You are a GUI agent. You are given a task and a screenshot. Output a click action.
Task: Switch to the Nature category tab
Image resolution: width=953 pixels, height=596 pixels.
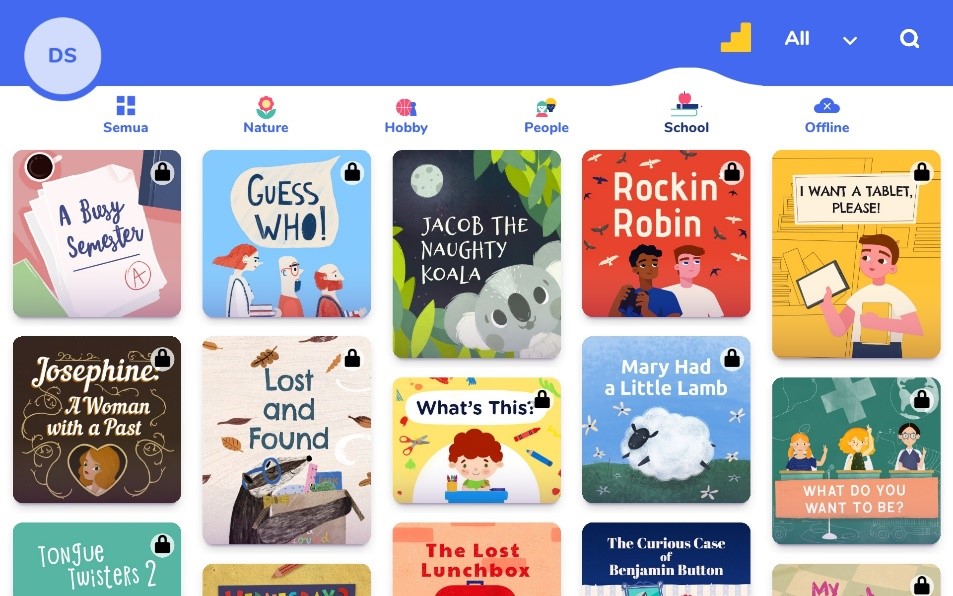click(265, 114)
